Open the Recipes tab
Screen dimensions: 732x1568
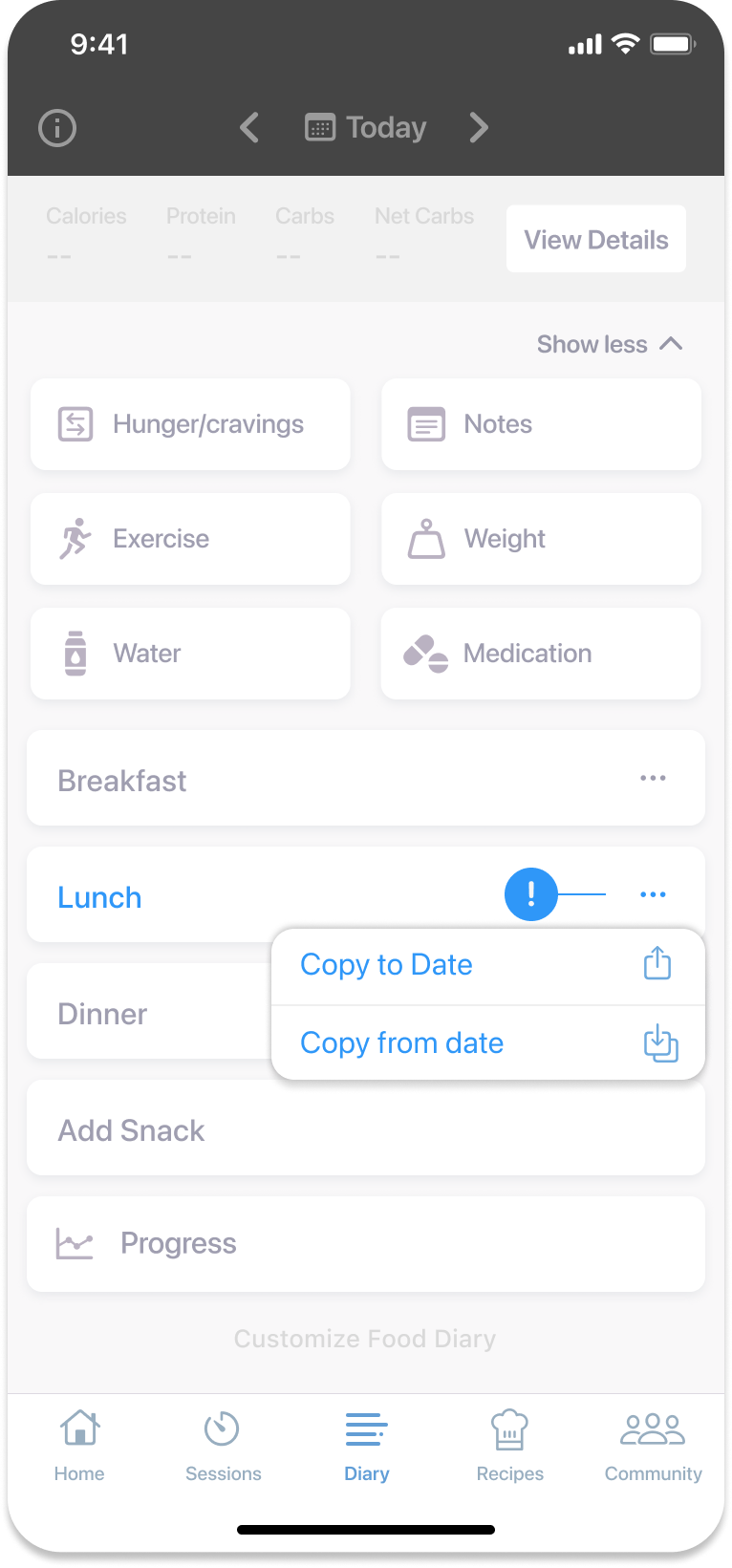tap(509, 1447)
